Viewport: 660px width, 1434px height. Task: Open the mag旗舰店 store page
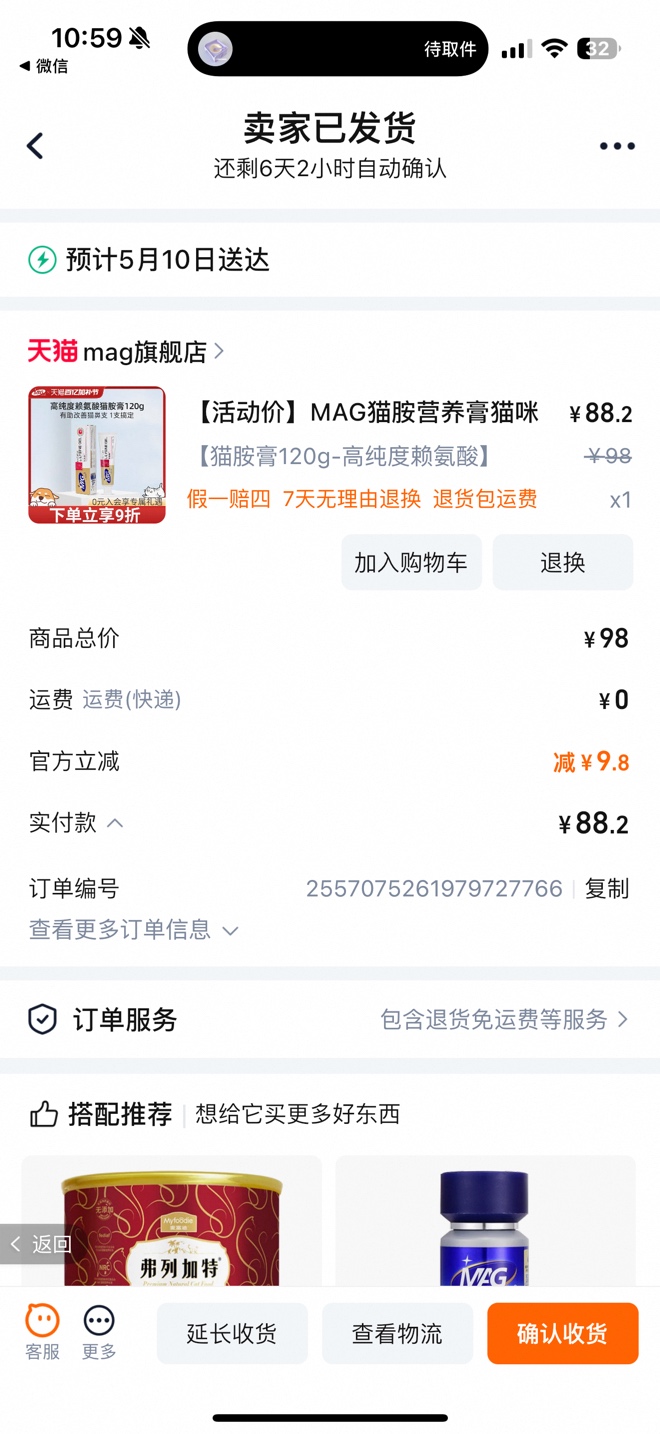126,352
